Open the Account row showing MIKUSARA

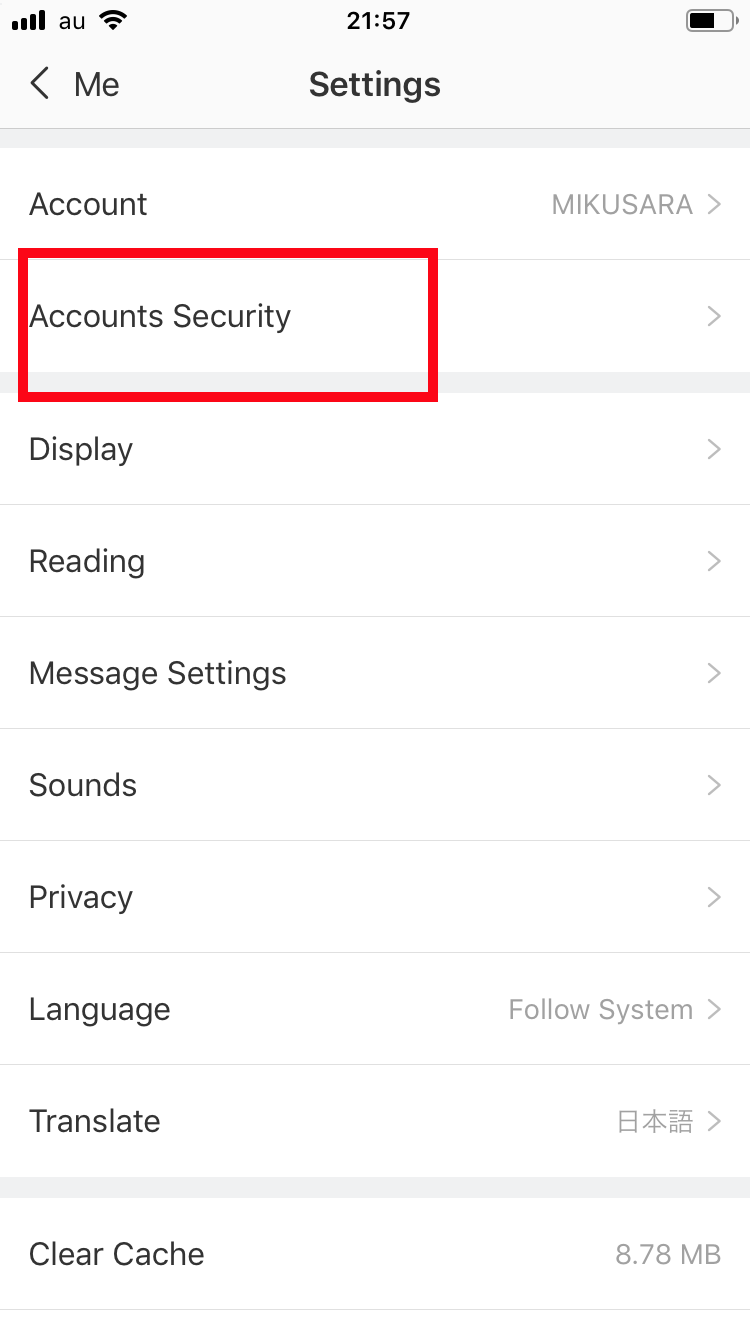375,204
